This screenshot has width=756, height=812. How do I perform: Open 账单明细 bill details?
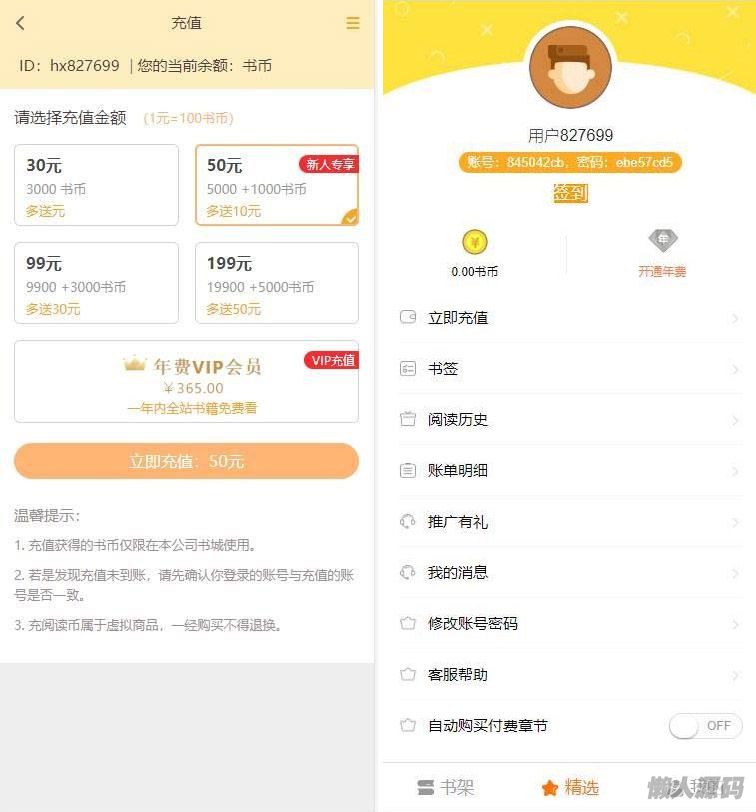(568, 471)
